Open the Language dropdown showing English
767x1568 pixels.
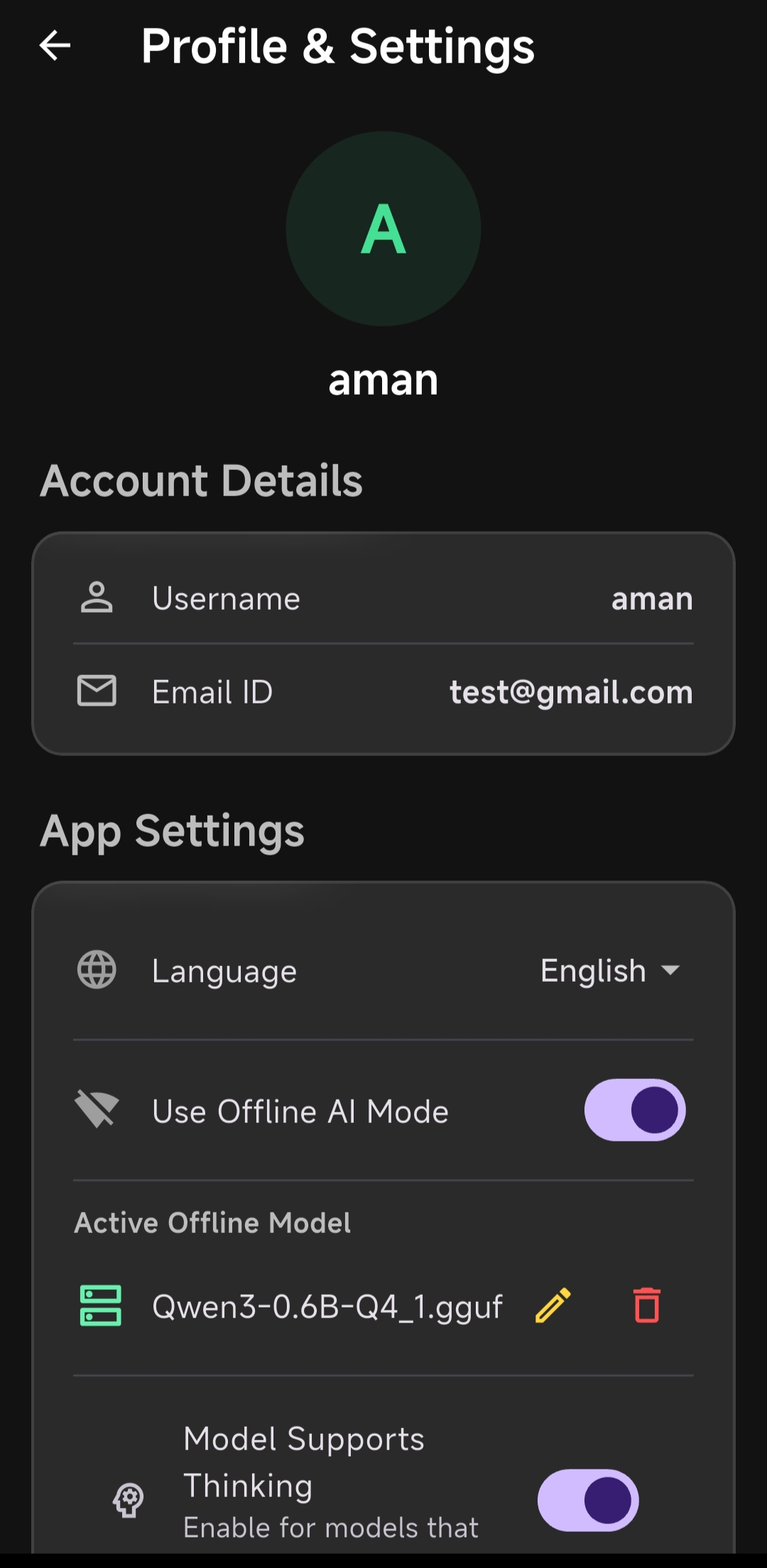pos(609,970)
